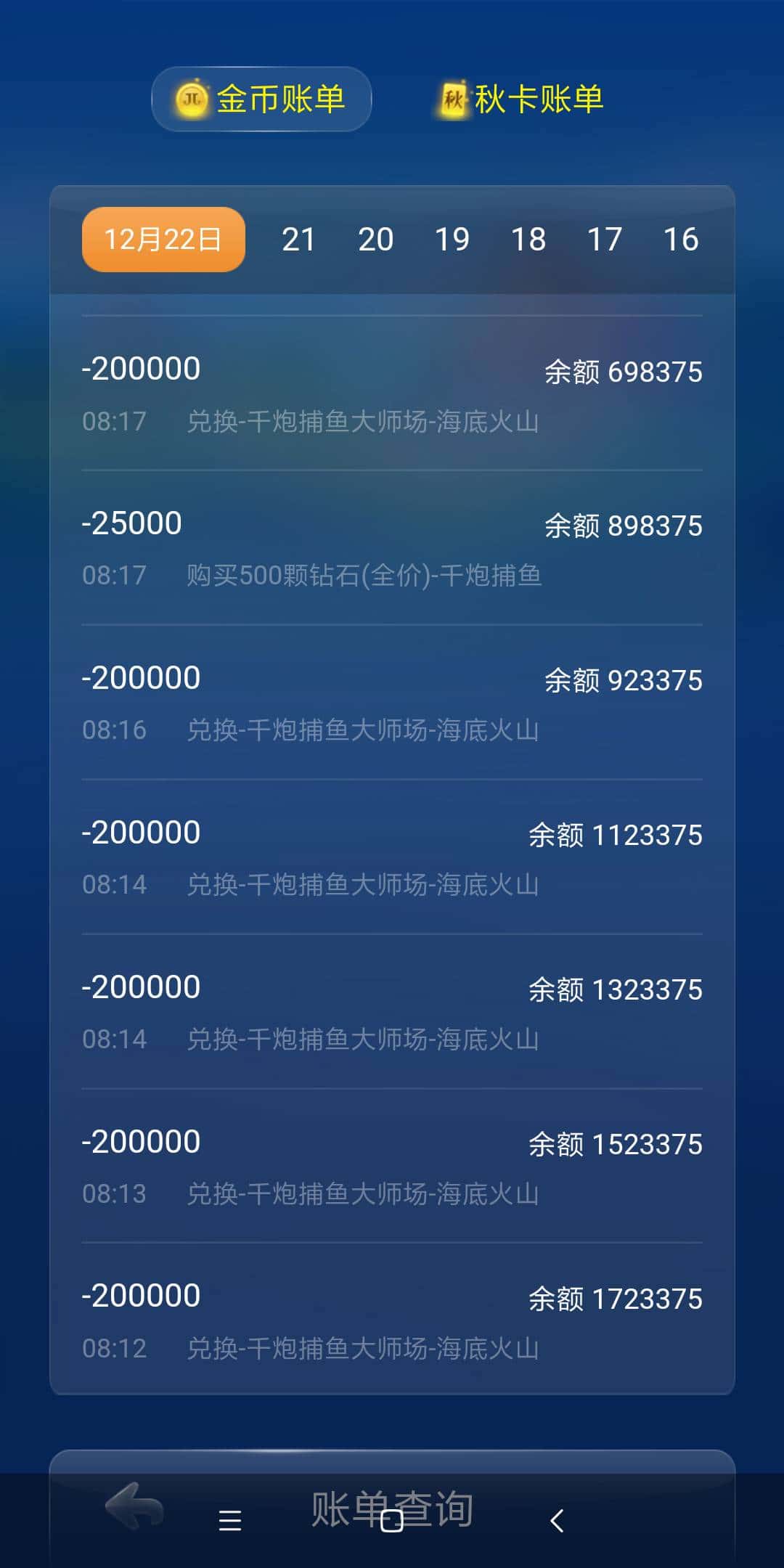Open records for date 18
This screenshot has width=784, height=1568.
[529, 238]
